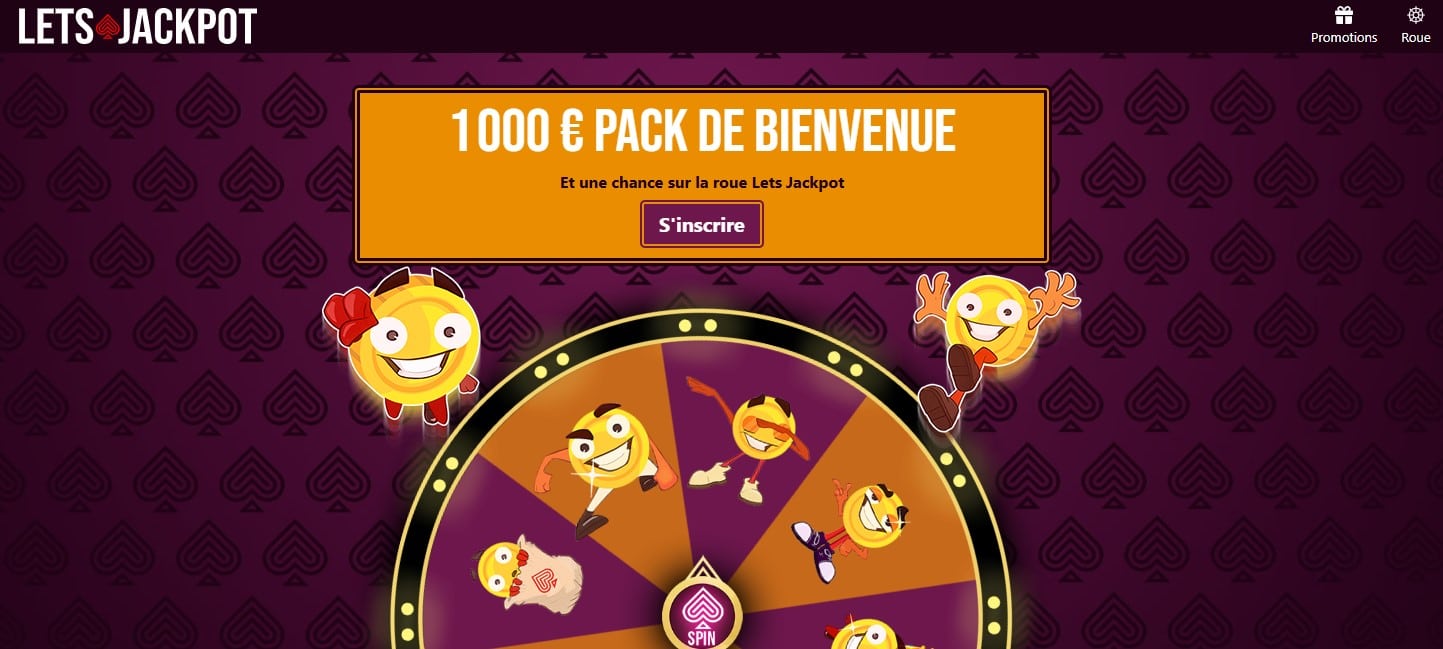Tap the S'inscrire sign-up button
This screenshot has width=1443, height=649.
coord(702,225)
